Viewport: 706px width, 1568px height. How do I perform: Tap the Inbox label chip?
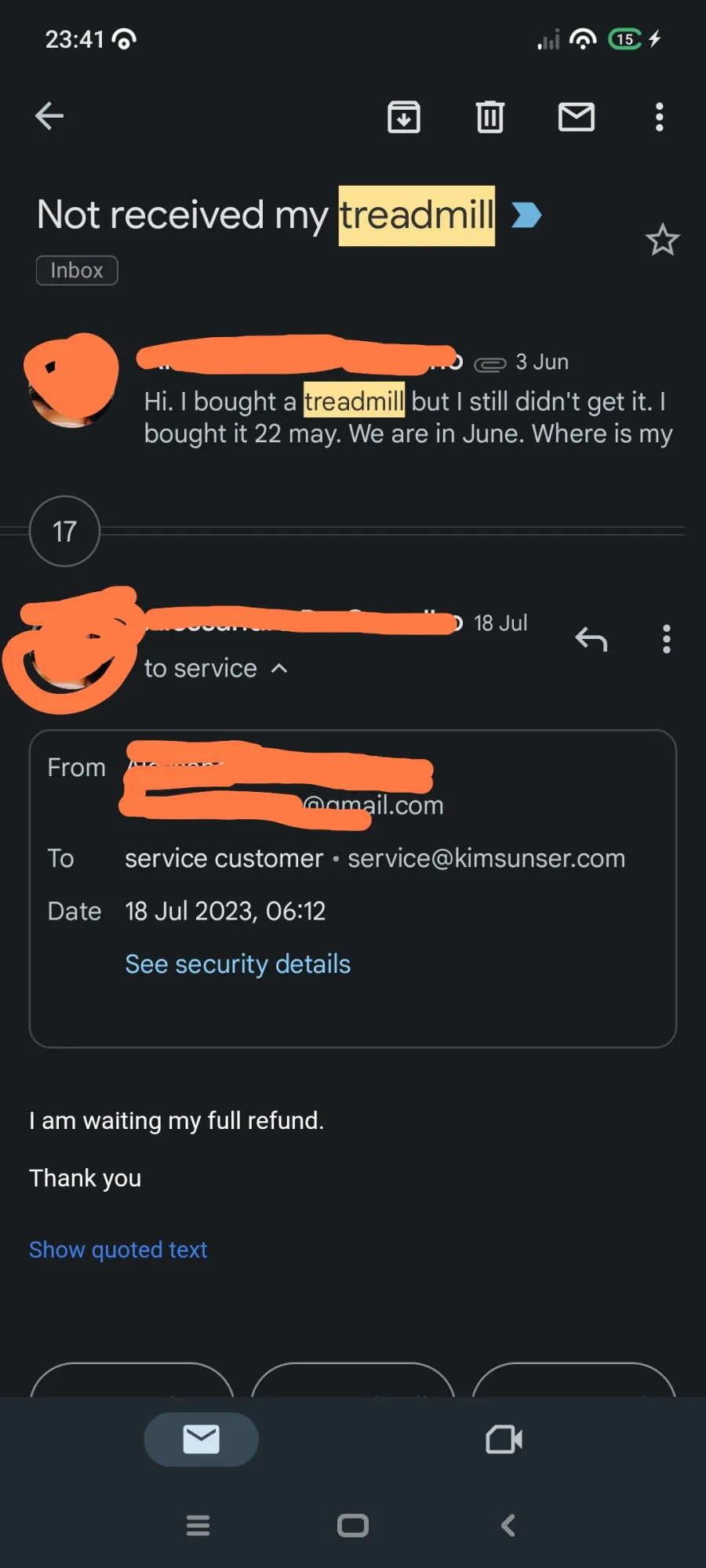[77, 270]
